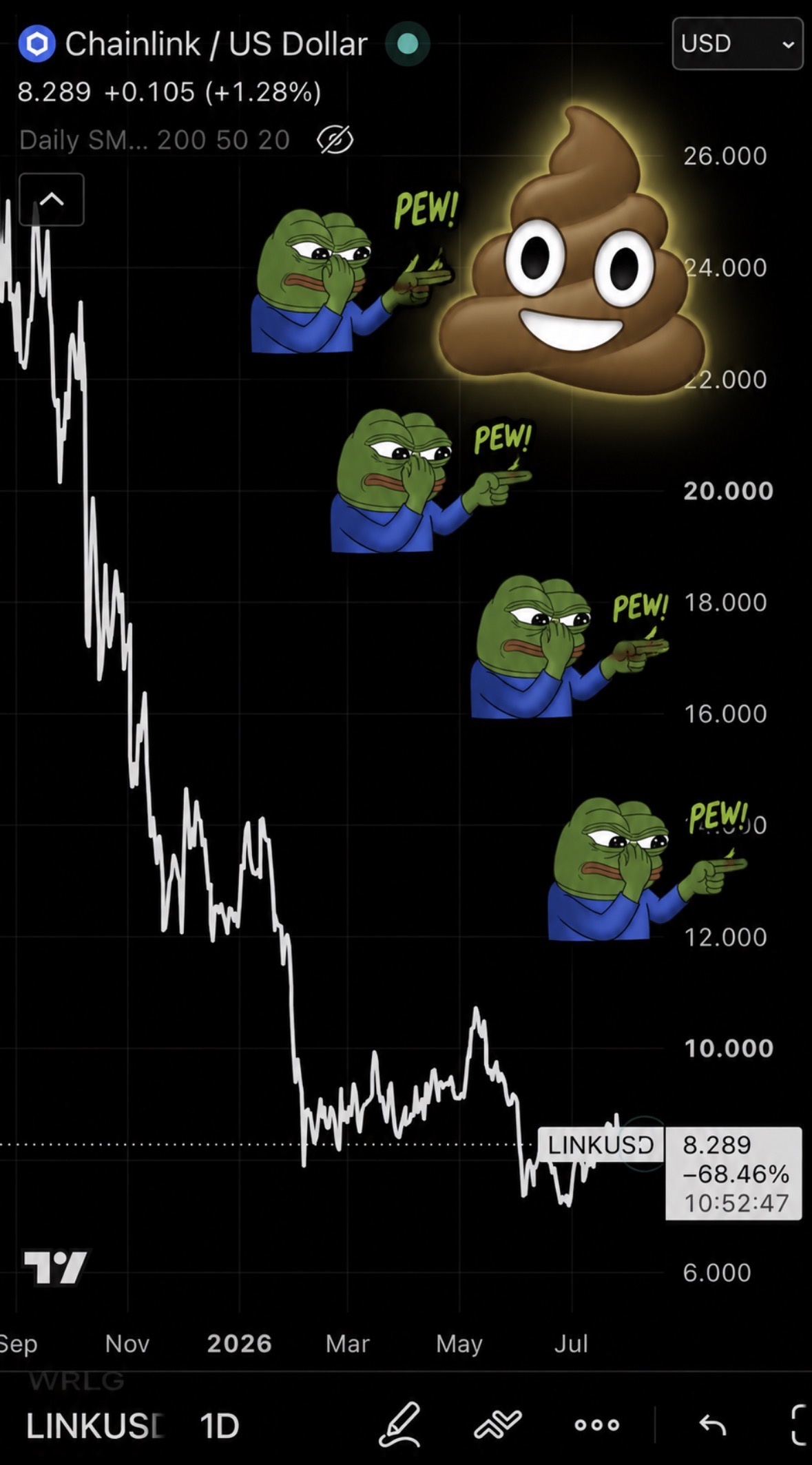Undo the last chart action

tap(712, 1424)
